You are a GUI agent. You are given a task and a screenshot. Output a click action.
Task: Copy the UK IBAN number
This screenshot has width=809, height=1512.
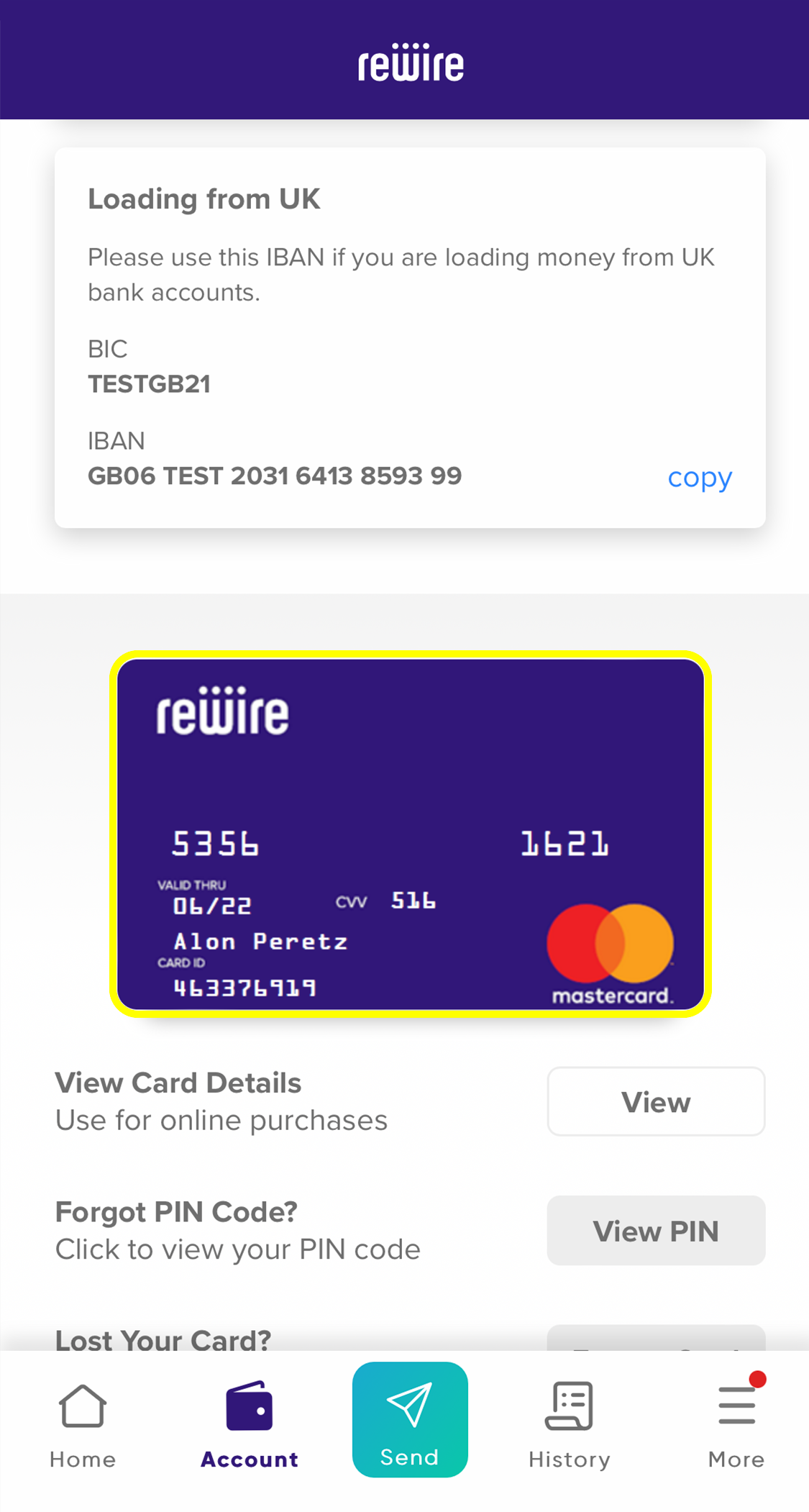coord(699,477)
